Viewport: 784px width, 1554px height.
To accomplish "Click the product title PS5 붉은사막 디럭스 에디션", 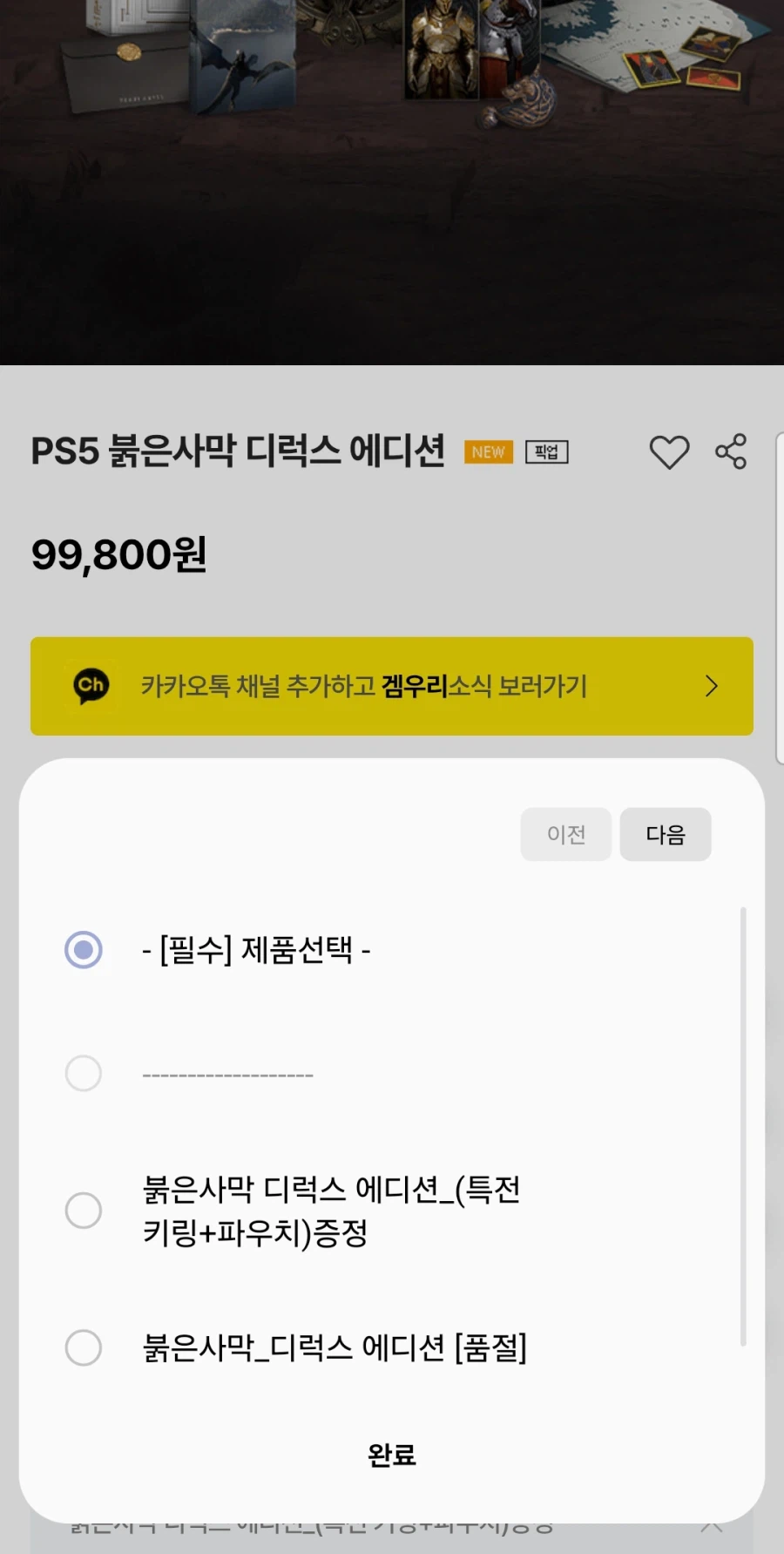I will click(237, 451).
